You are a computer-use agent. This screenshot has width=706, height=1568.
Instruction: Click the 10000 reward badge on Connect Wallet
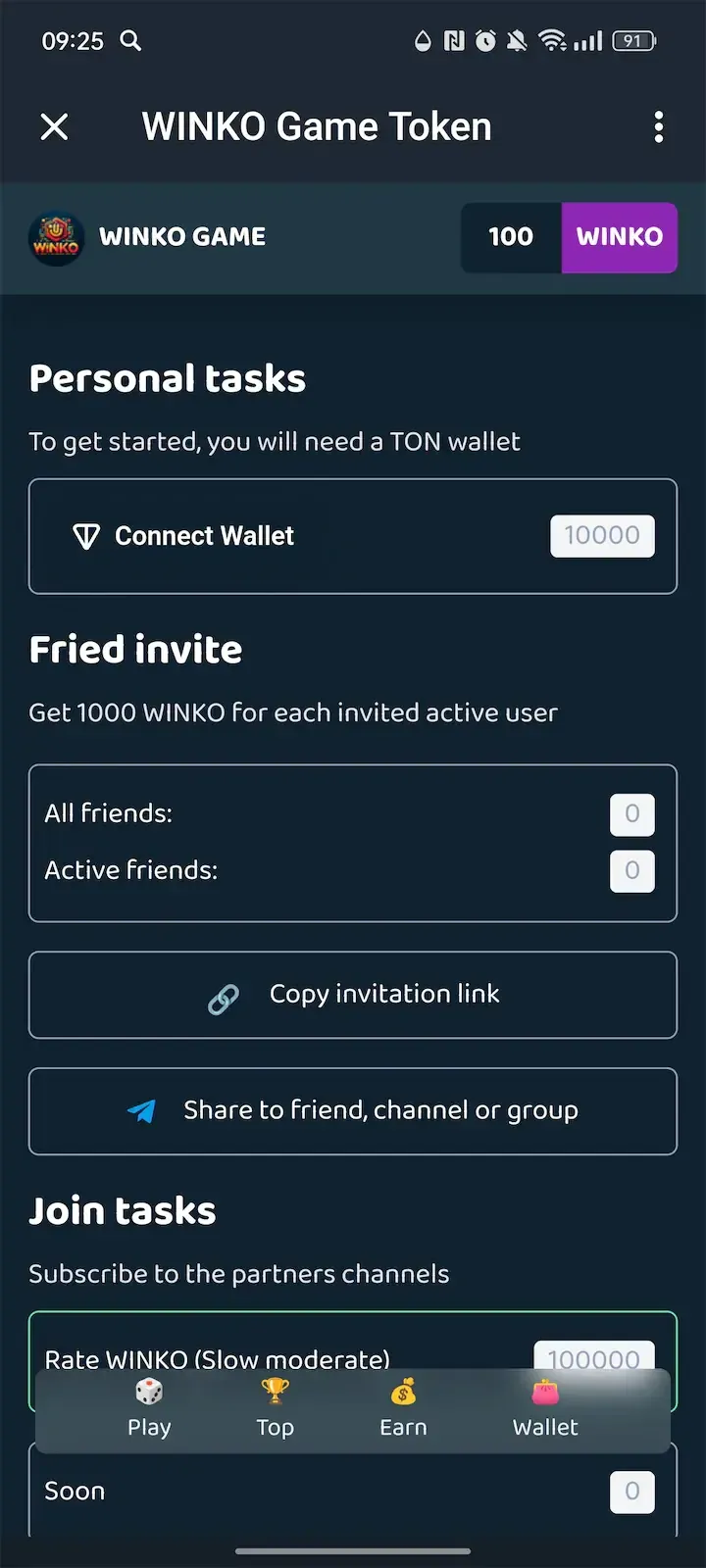click(602, 536)
